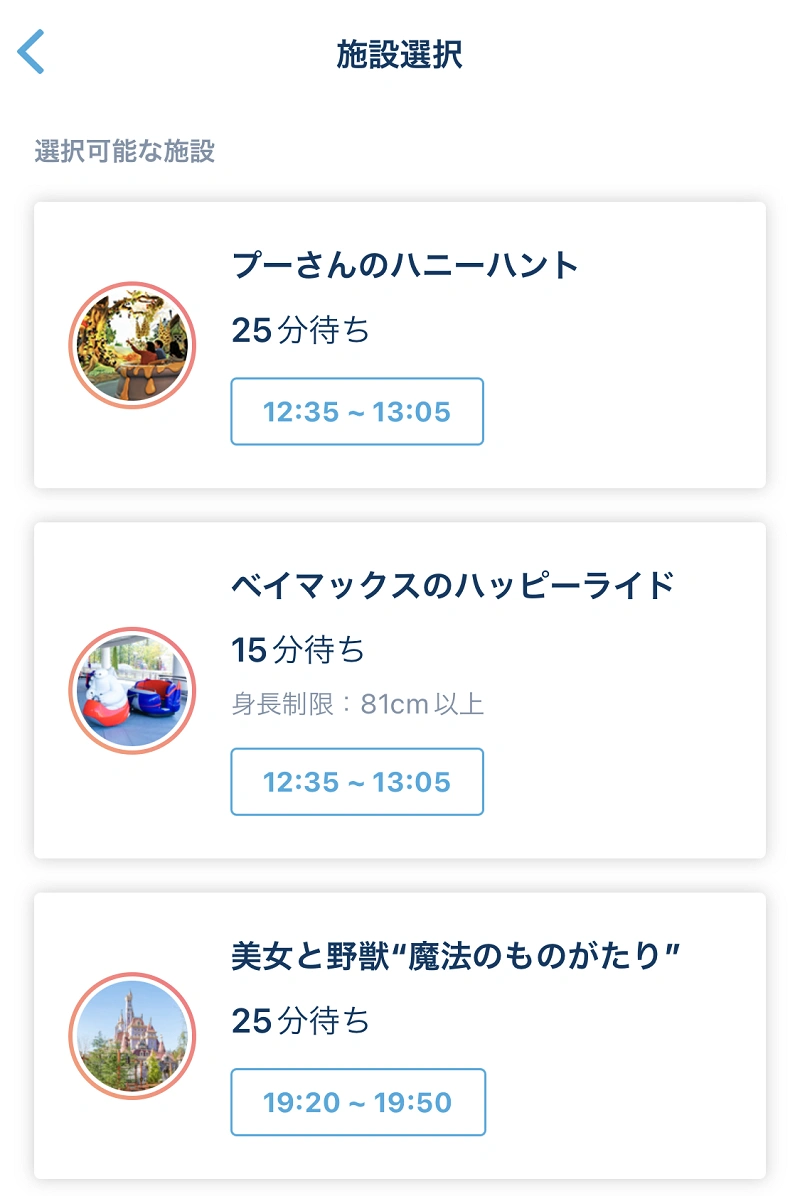Select the 12:35～13:05 slot for Pooh's Honey Hunt

356,411
